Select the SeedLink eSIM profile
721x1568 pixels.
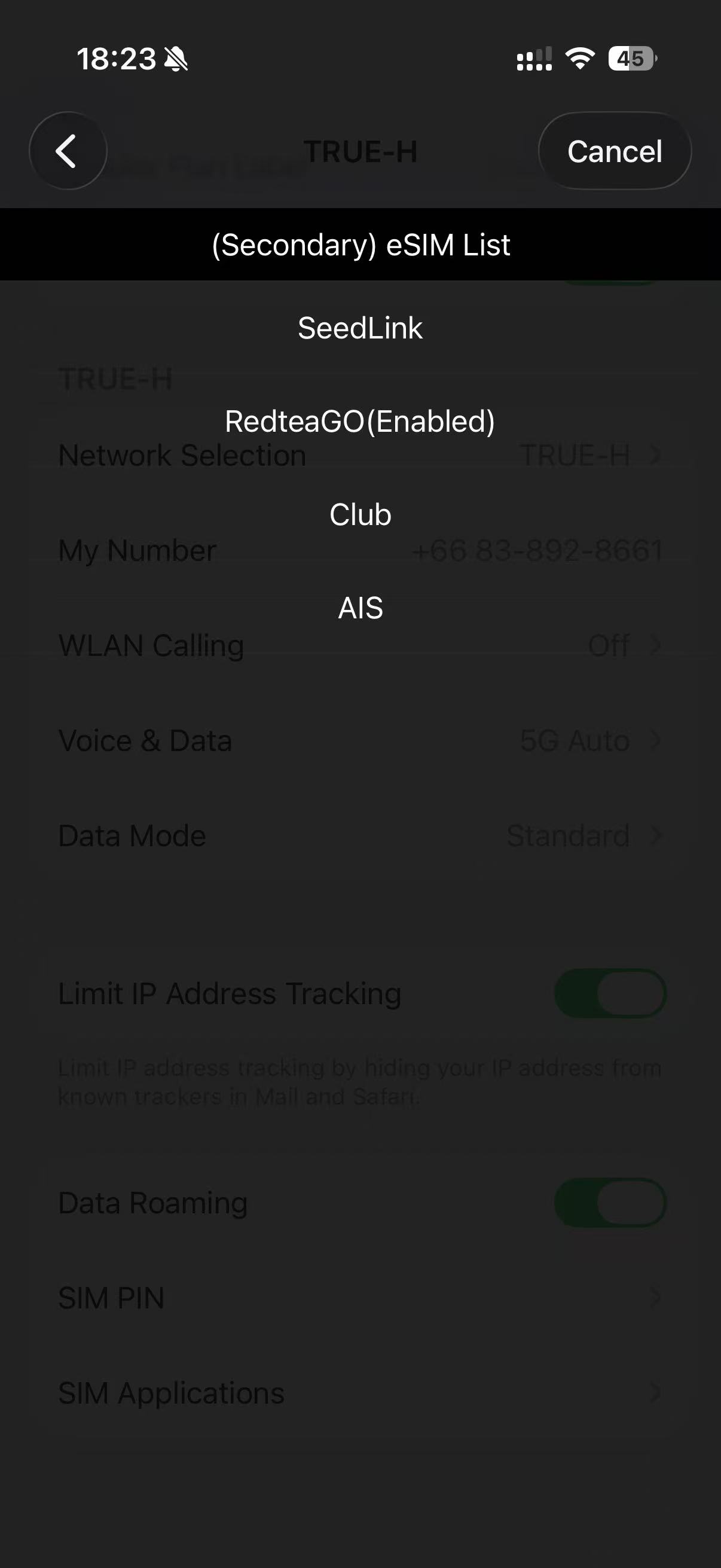pyautogui.click(x=360, y=328)
